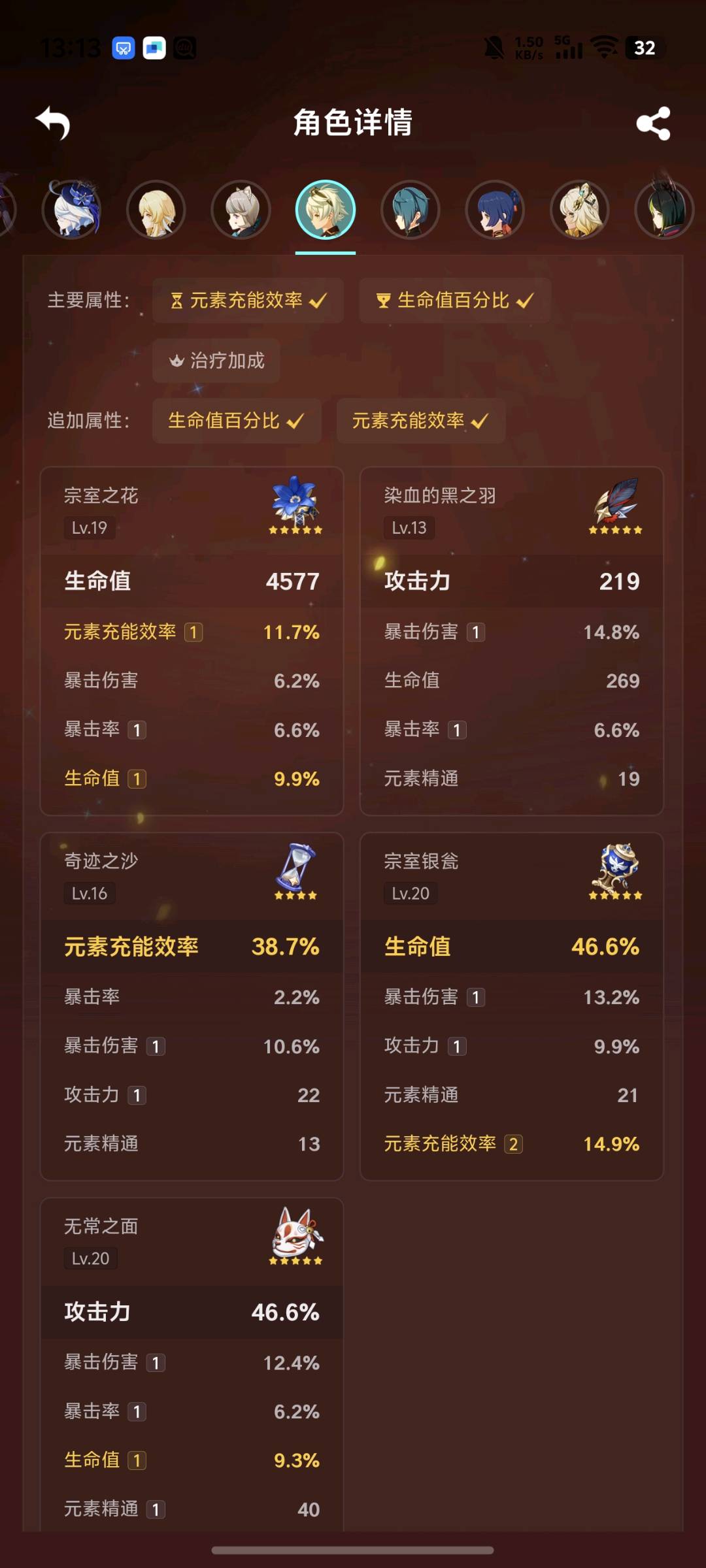Viewport: 706px width, 1568px height.
Task: Select the dark blue-haired character avatar
Action: 495,210
